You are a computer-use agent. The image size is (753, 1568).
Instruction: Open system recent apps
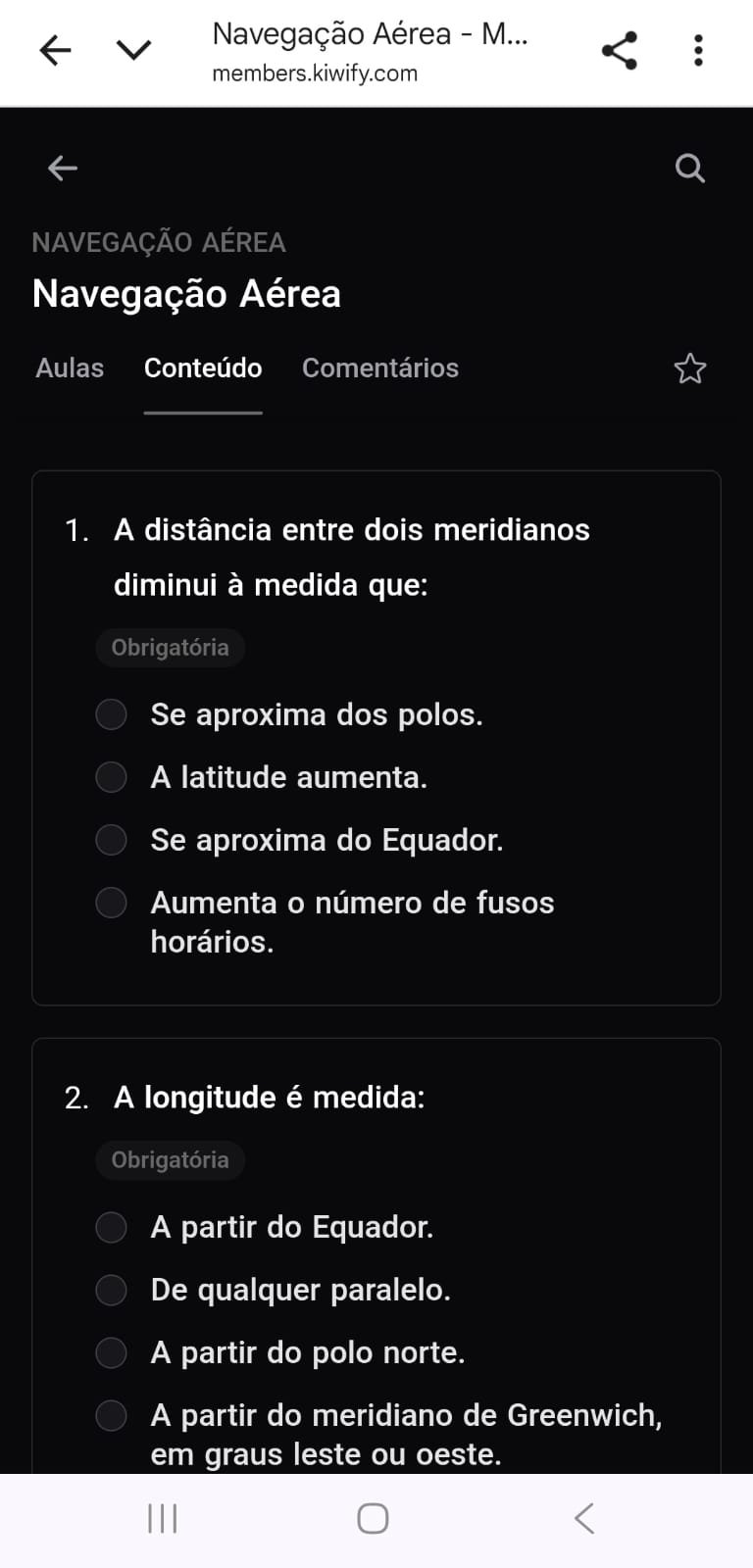[x=162, y=1519]
